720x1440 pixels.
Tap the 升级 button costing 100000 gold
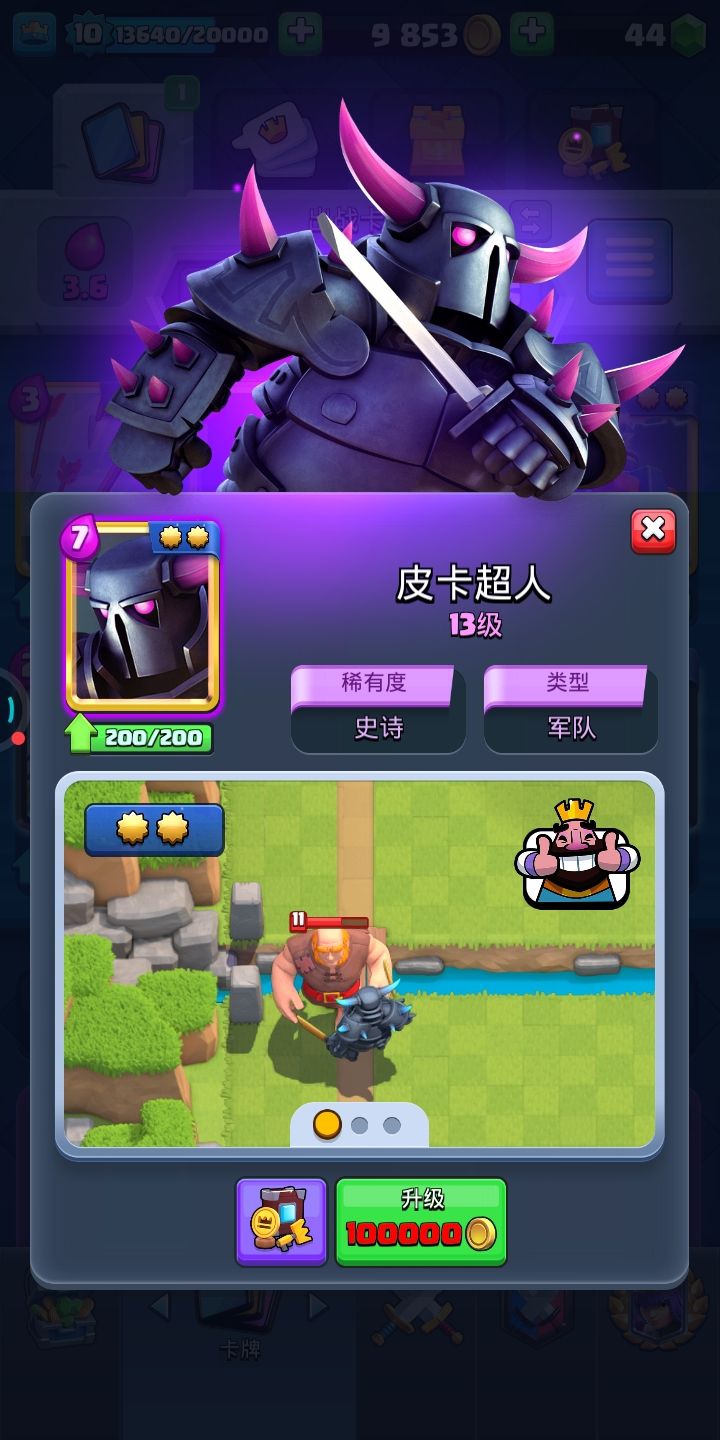point(421,1222)
